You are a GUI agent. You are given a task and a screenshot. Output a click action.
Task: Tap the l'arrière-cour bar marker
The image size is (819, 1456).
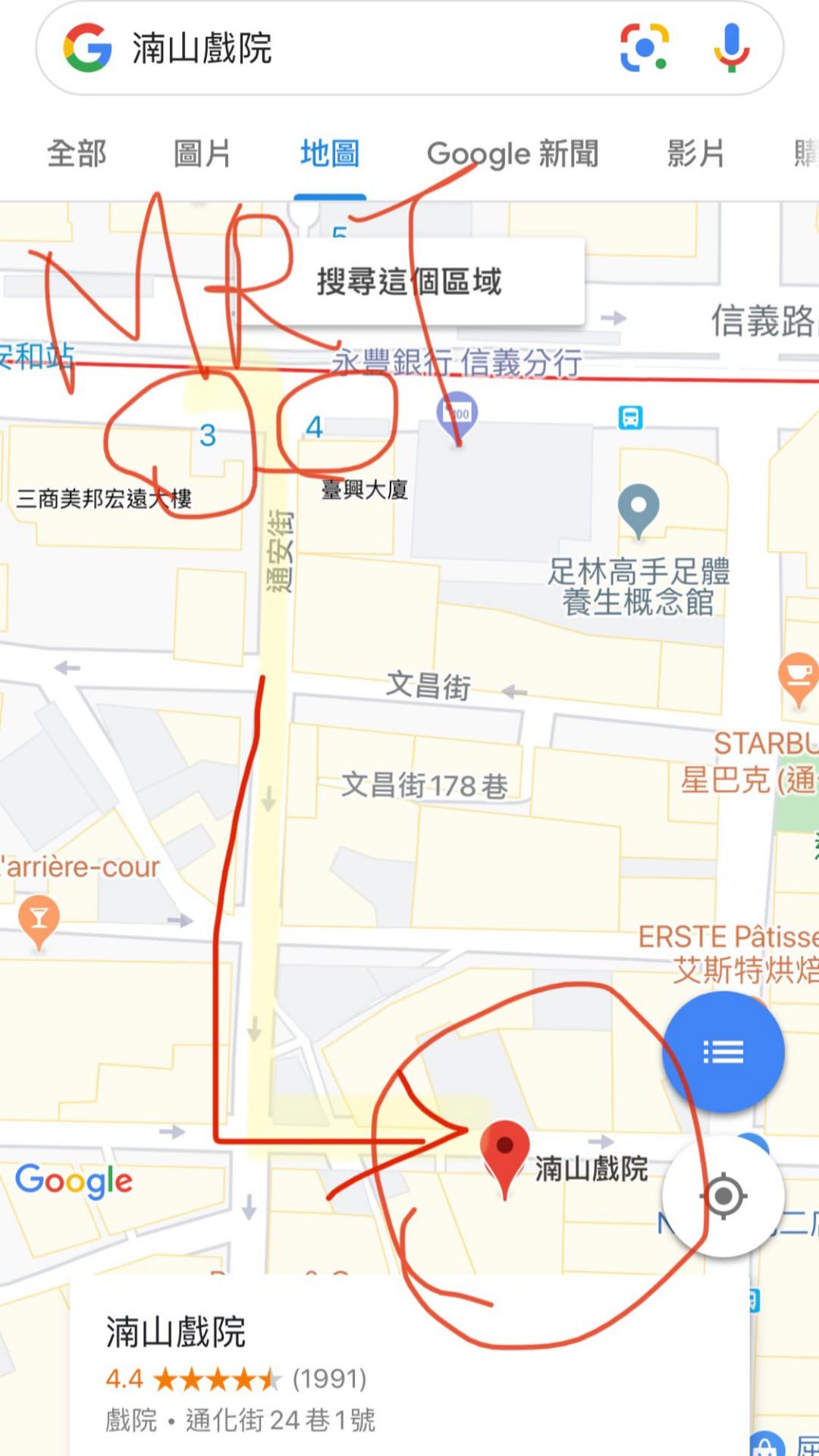pos(39,921)
